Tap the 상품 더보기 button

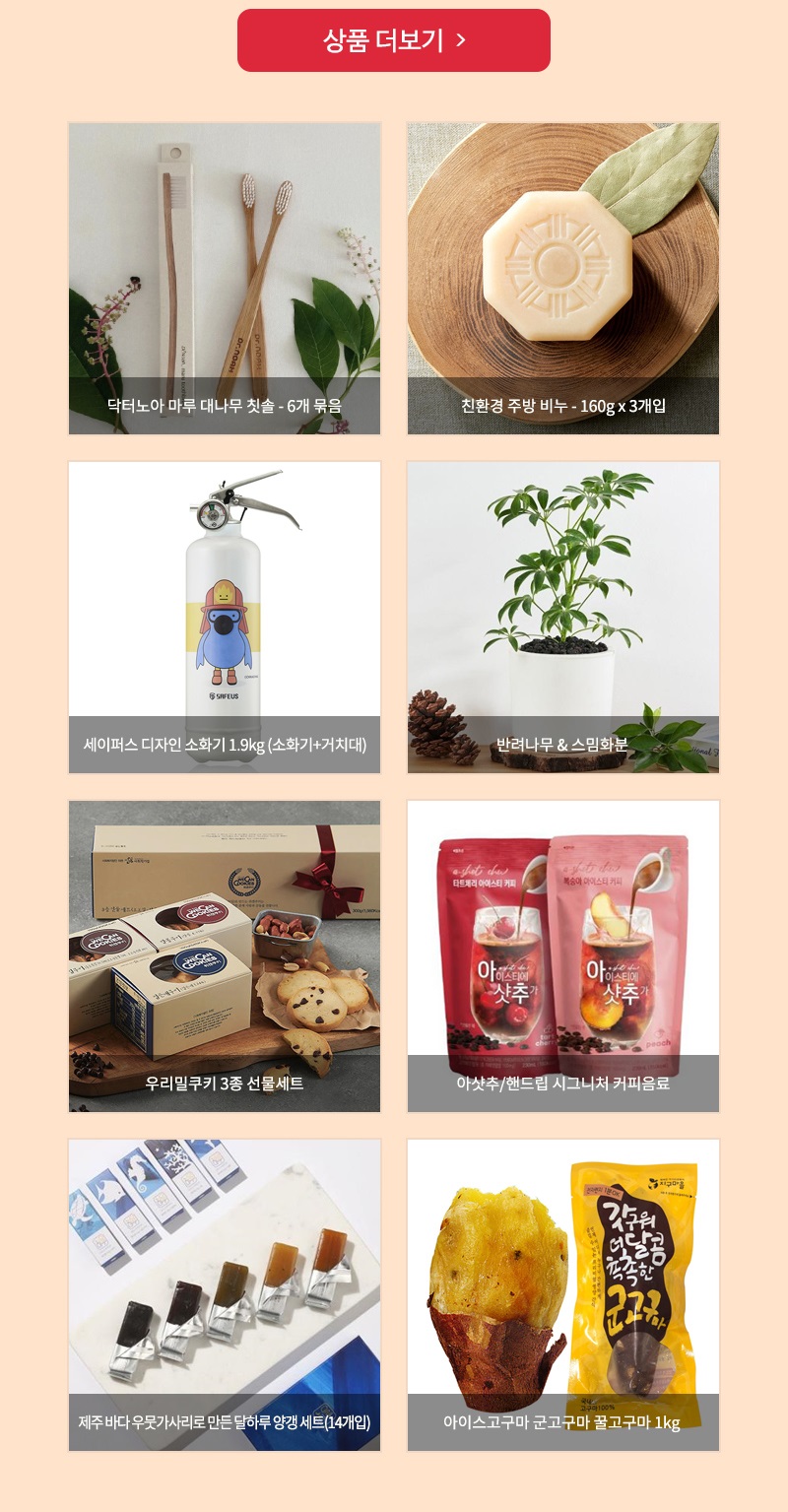click(x=393, y=40)
